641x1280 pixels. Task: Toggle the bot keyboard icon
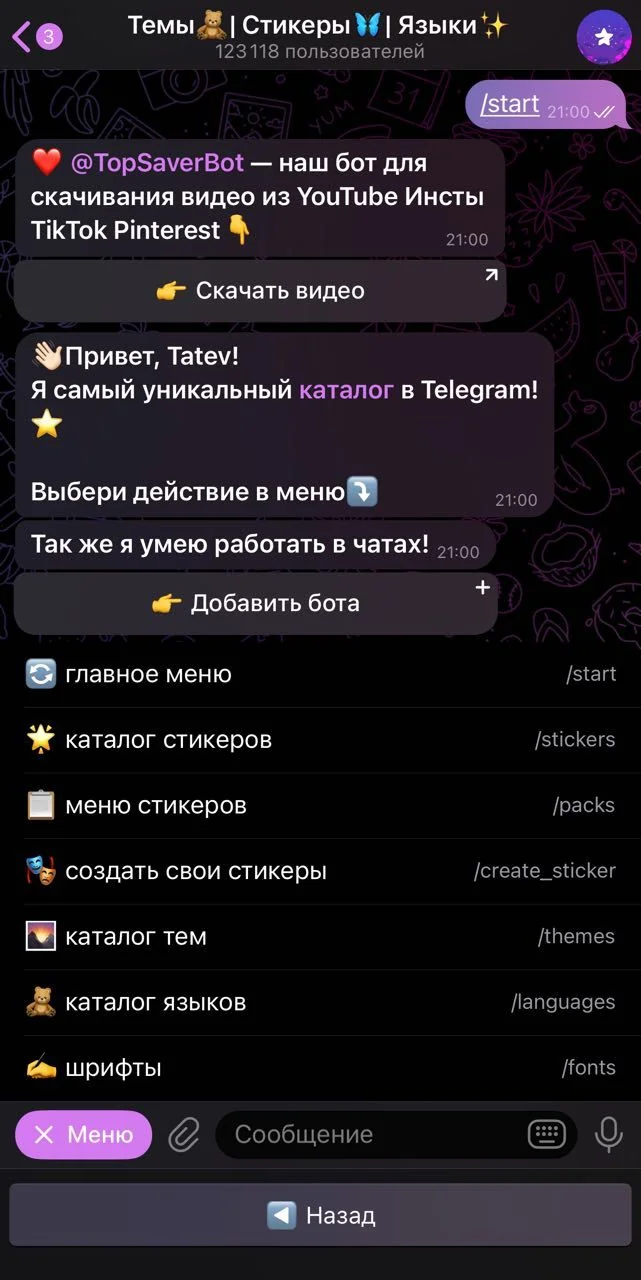pyautogui.click(x=547, y=1134)
